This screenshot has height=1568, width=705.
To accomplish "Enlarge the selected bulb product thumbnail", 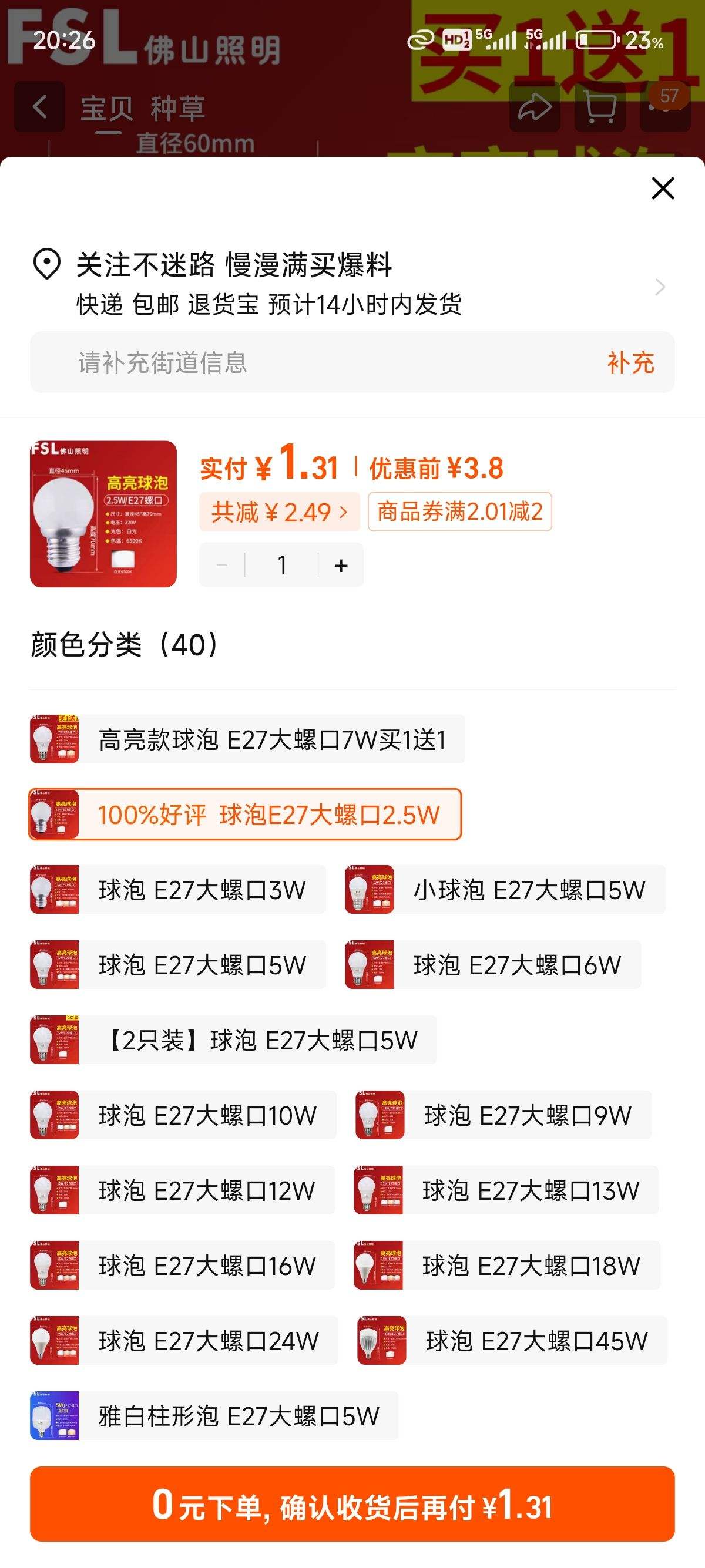I will [103, 514].
